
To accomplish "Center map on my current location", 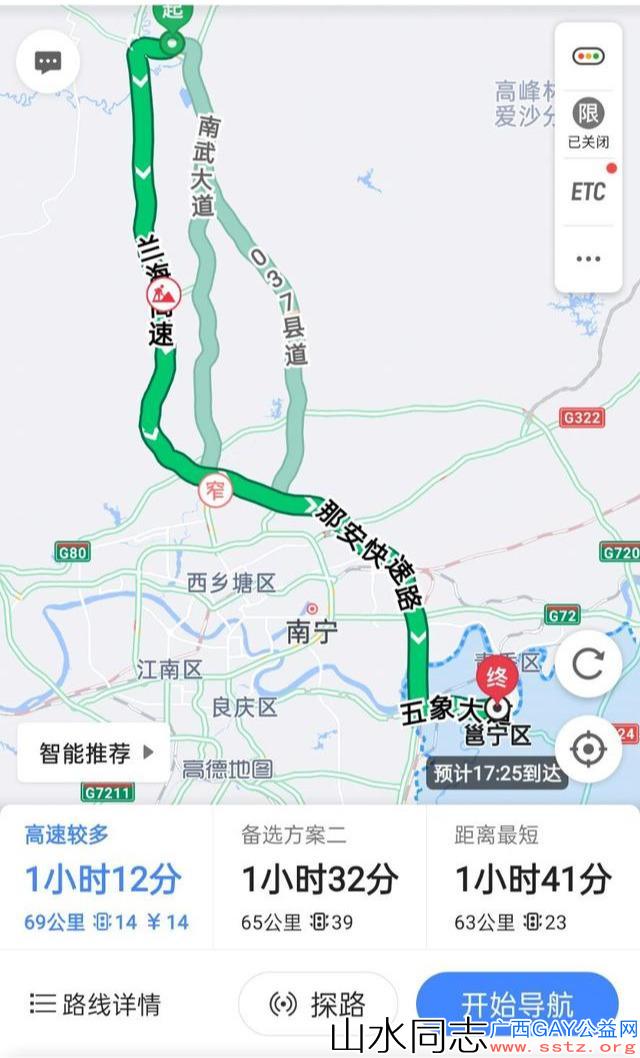I will click(588, 749).
